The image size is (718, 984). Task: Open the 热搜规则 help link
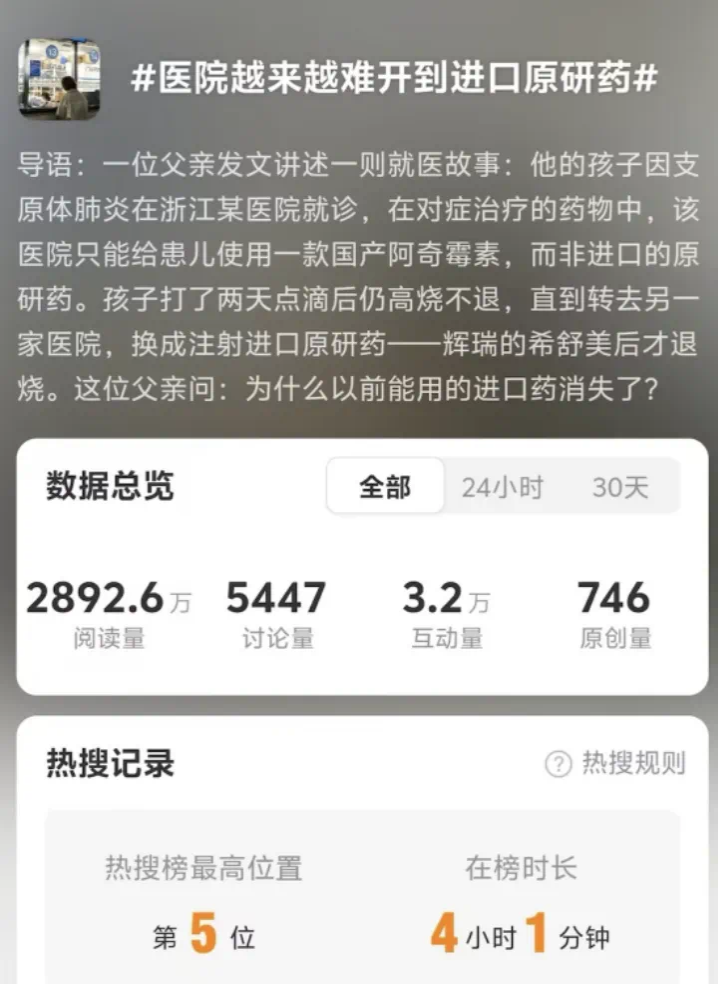click(616, 764)
